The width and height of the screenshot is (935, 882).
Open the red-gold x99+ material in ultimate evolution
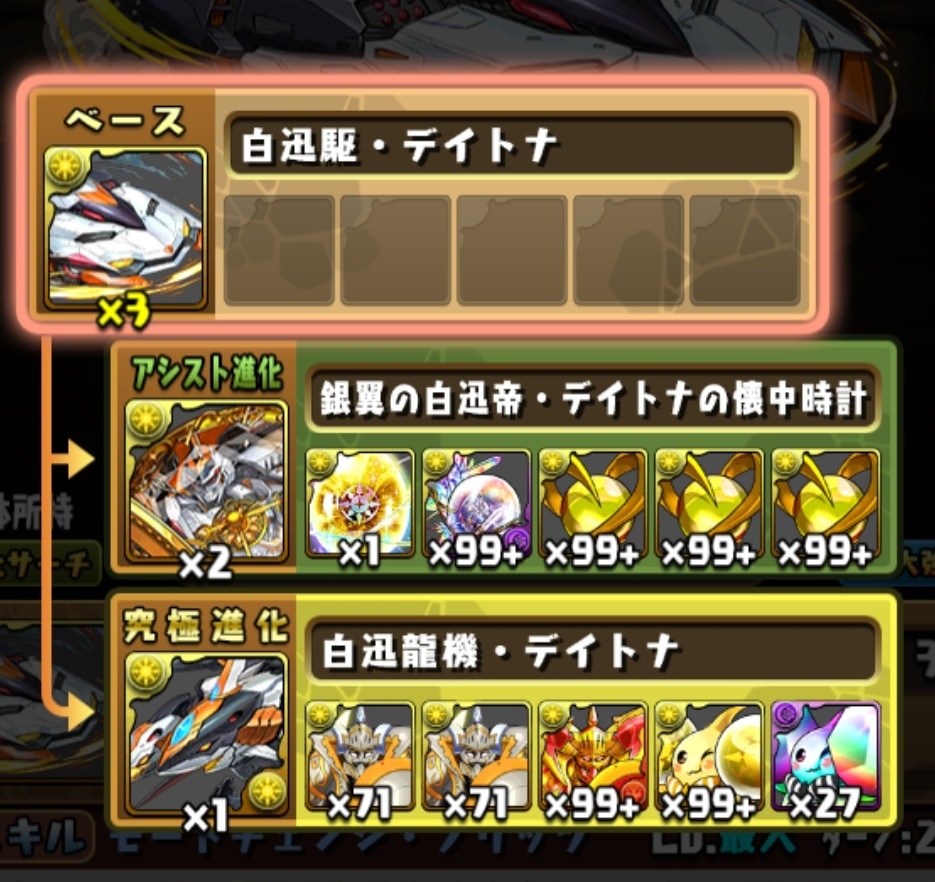pyautogui.click(x=593, y=756)
